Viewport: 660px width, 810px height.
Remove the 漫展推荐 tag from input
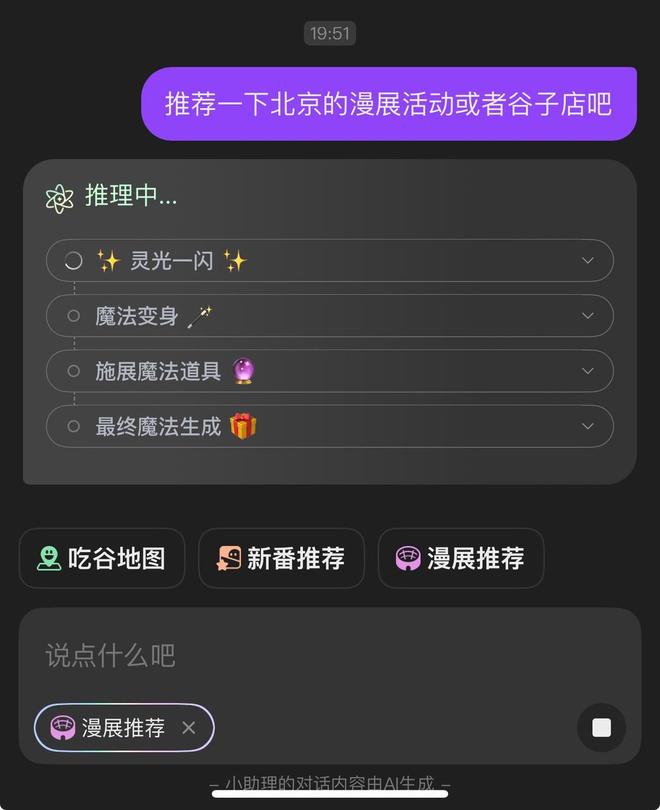tap(188, 728)
